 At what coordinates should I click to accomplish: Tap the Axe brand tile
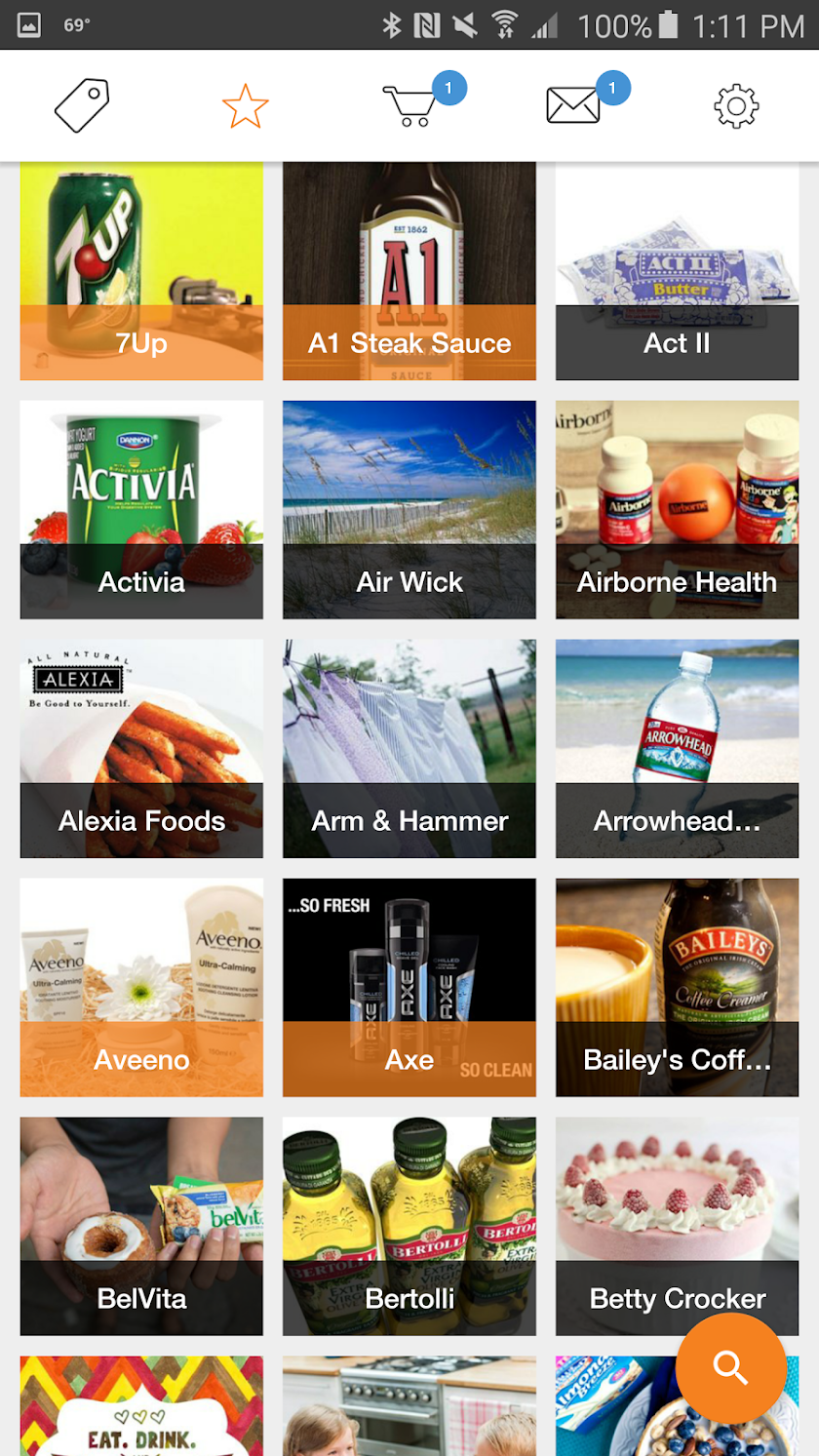click(x=409, y=987)
